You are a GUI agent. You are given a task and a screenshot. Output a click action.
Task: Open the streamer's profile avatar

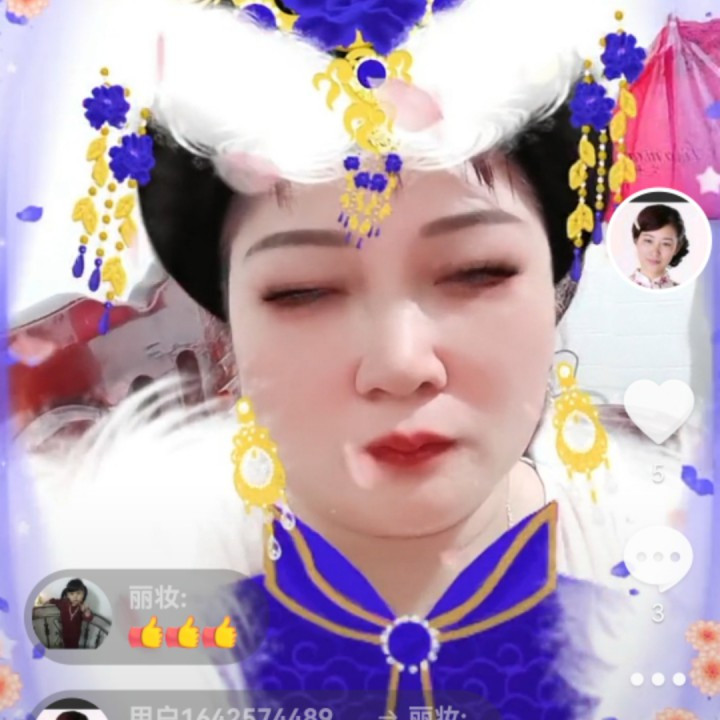(659, 239)
